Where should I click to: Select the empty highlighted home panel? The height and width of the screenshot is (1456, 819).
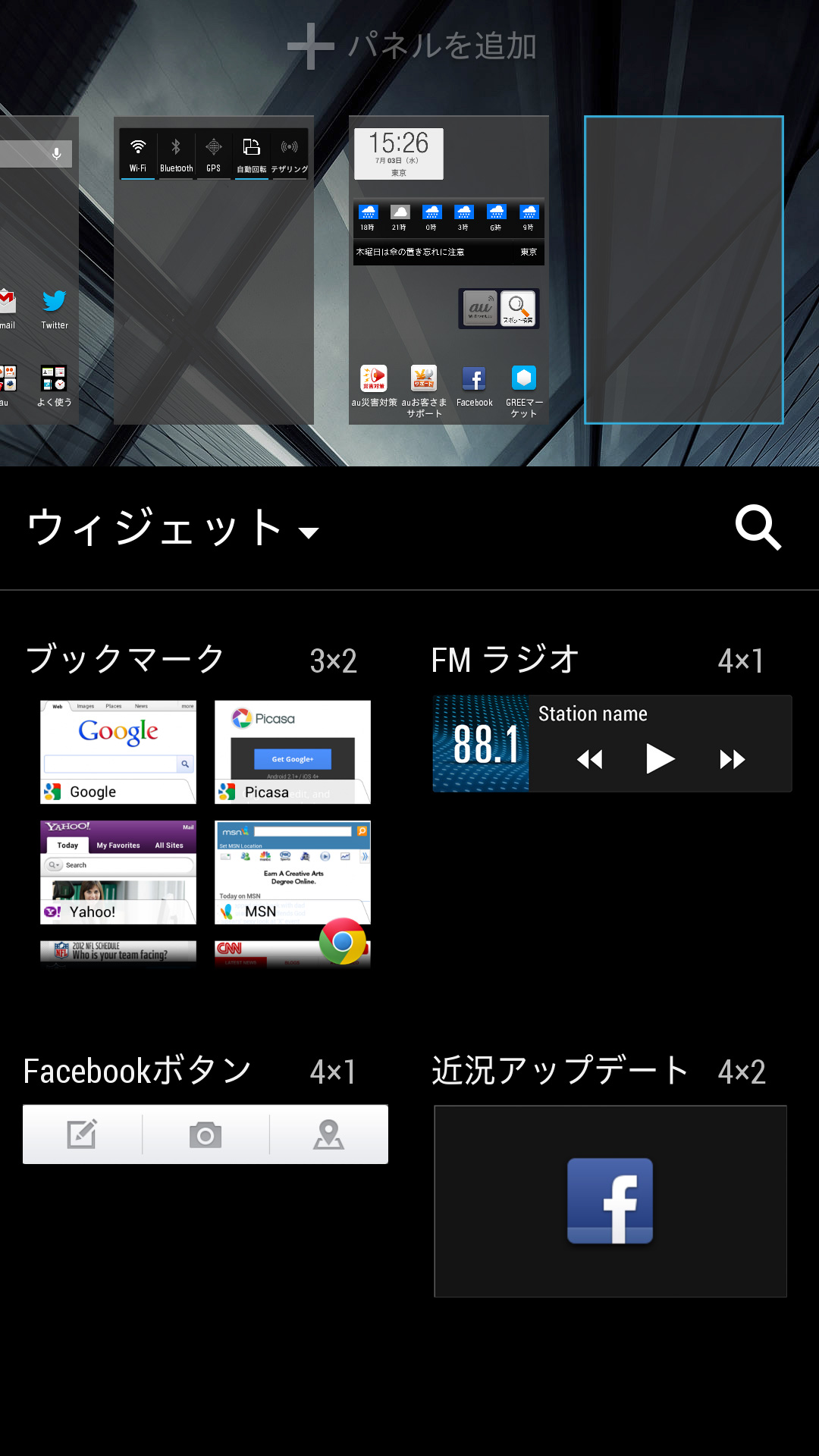pos(684,270)
